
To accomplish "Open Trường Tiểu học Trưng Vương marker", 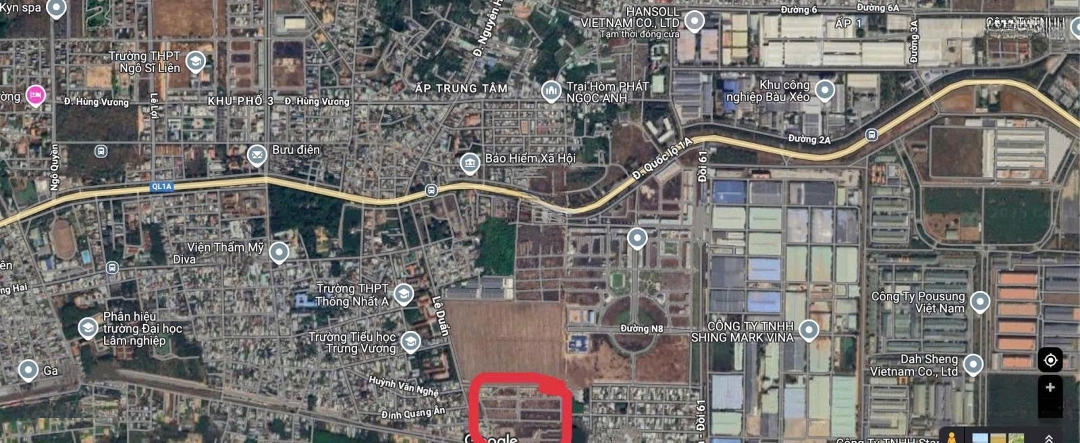I will [410, 343].
